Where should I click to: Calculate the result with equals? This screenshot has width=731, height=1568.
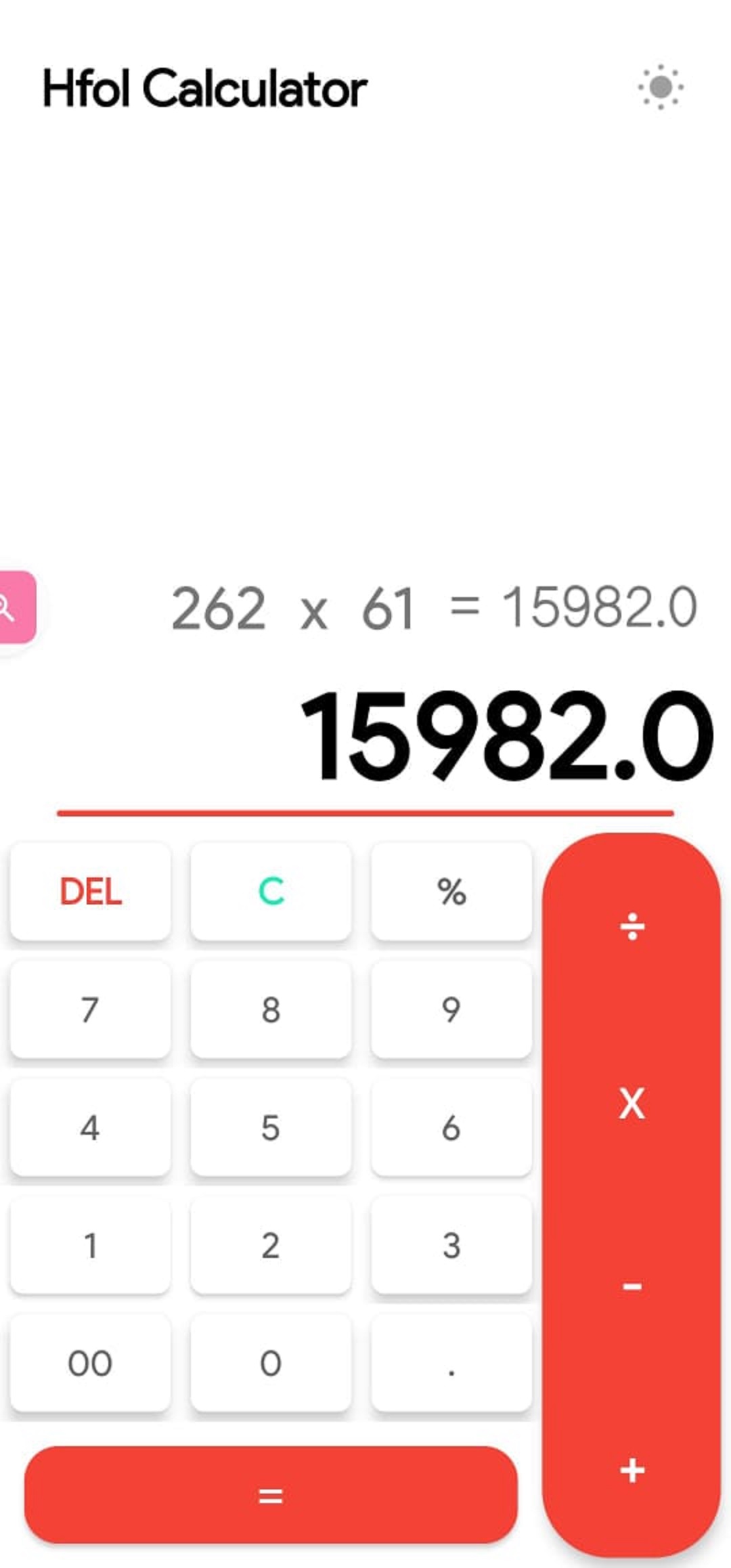click(271, 1495)
